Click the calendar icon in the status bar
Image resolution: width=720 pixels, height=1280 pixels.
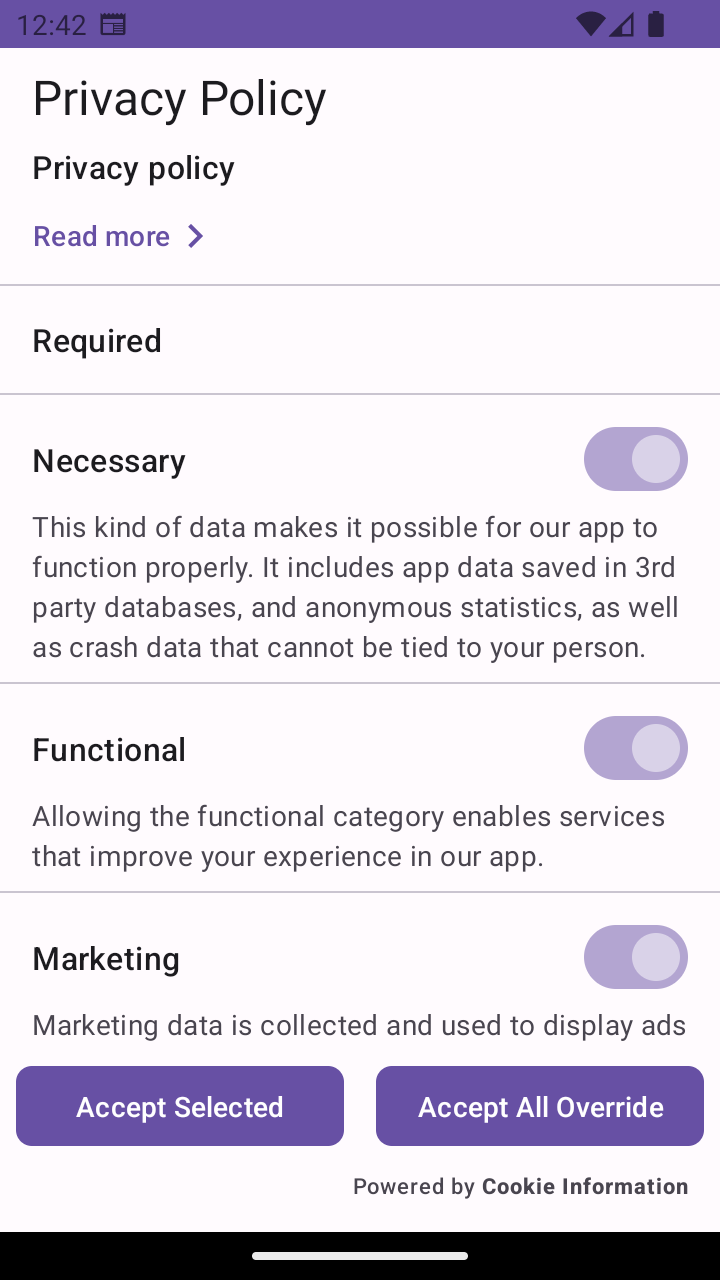pyautogui.click(x=113, y=25)
